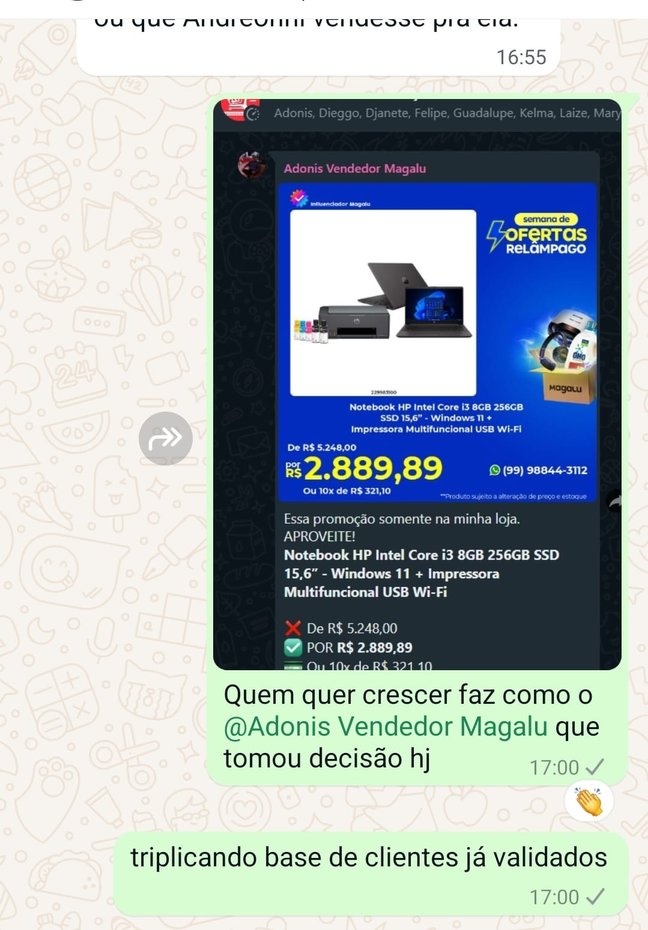Forward the shared Magalu offer image
The height and width of the screenshot is (930, 648).
click(165, 438)
